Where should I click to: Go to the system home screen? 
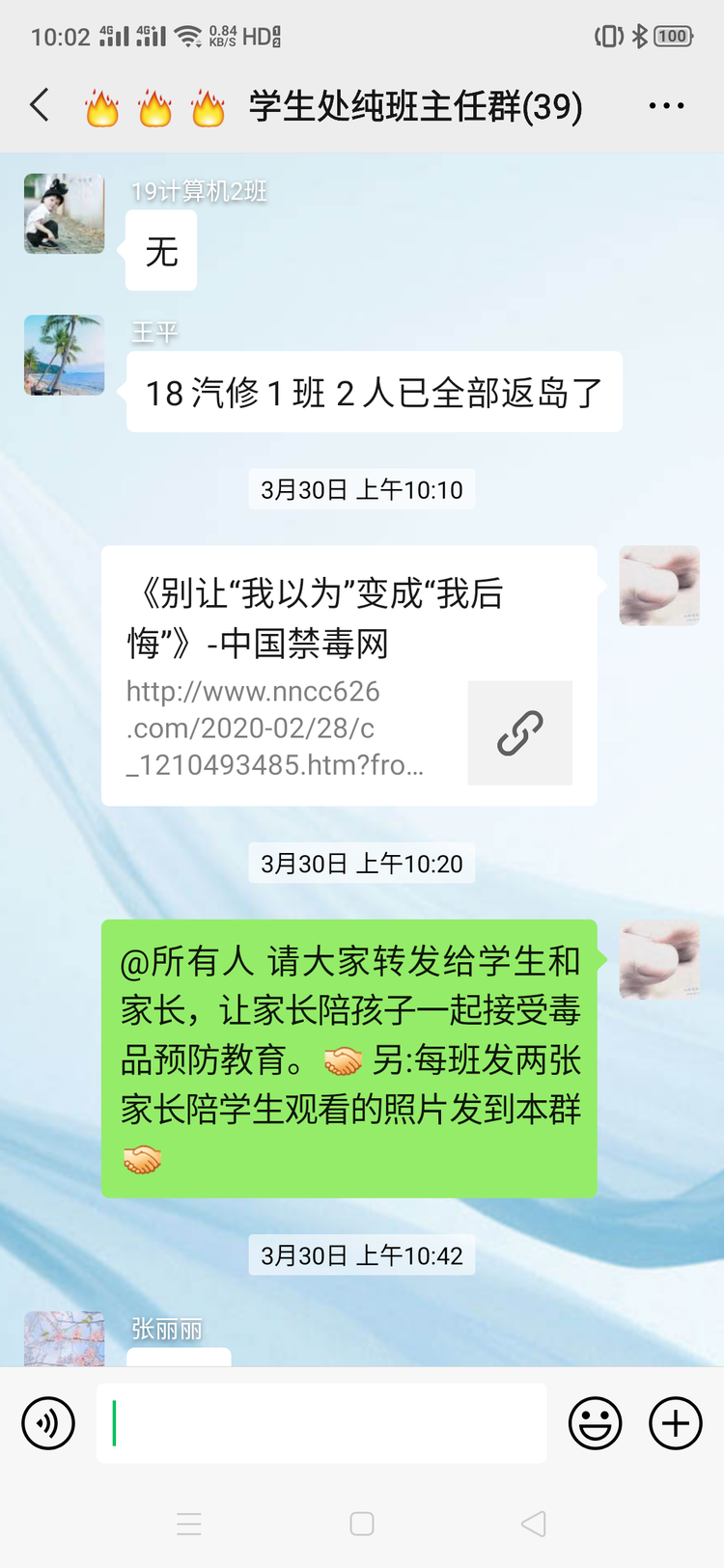362,1524
